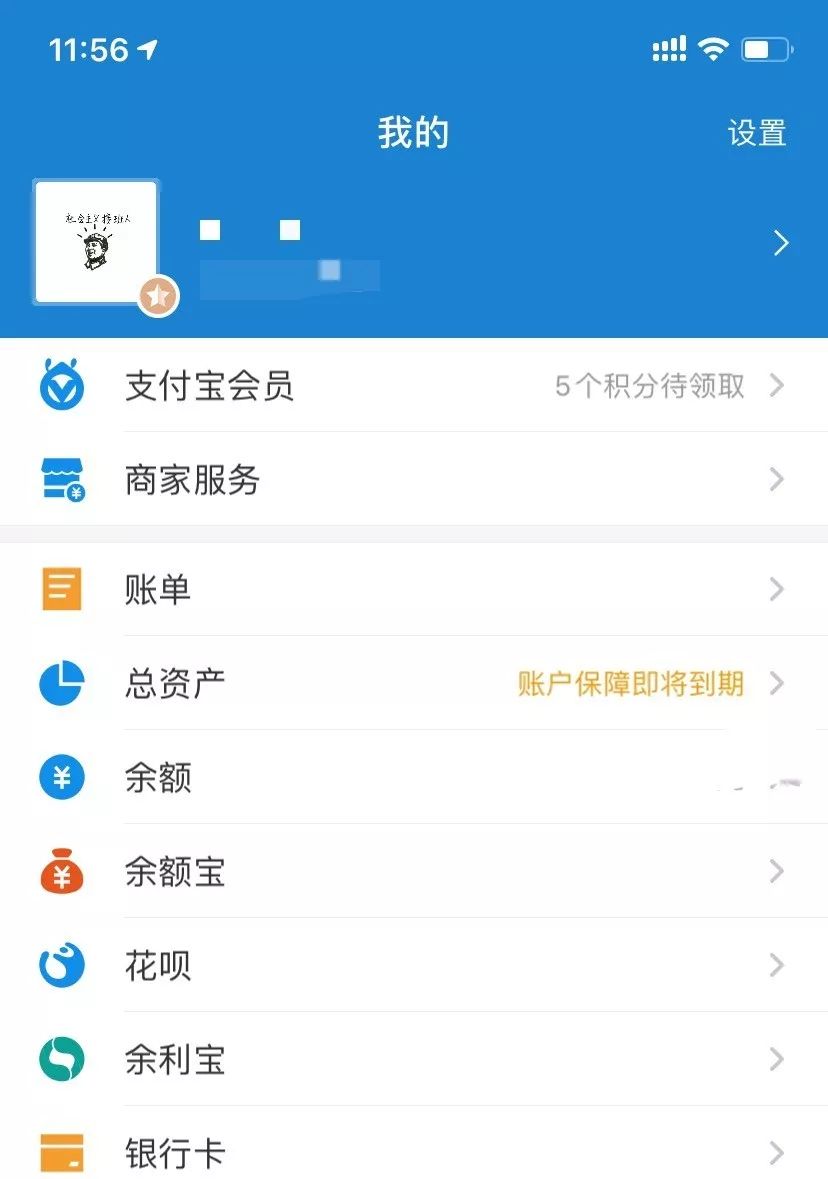Open the 账单 bill icon
The width and height of the screenshot is (828, 1179).
(x=62, y=590)
